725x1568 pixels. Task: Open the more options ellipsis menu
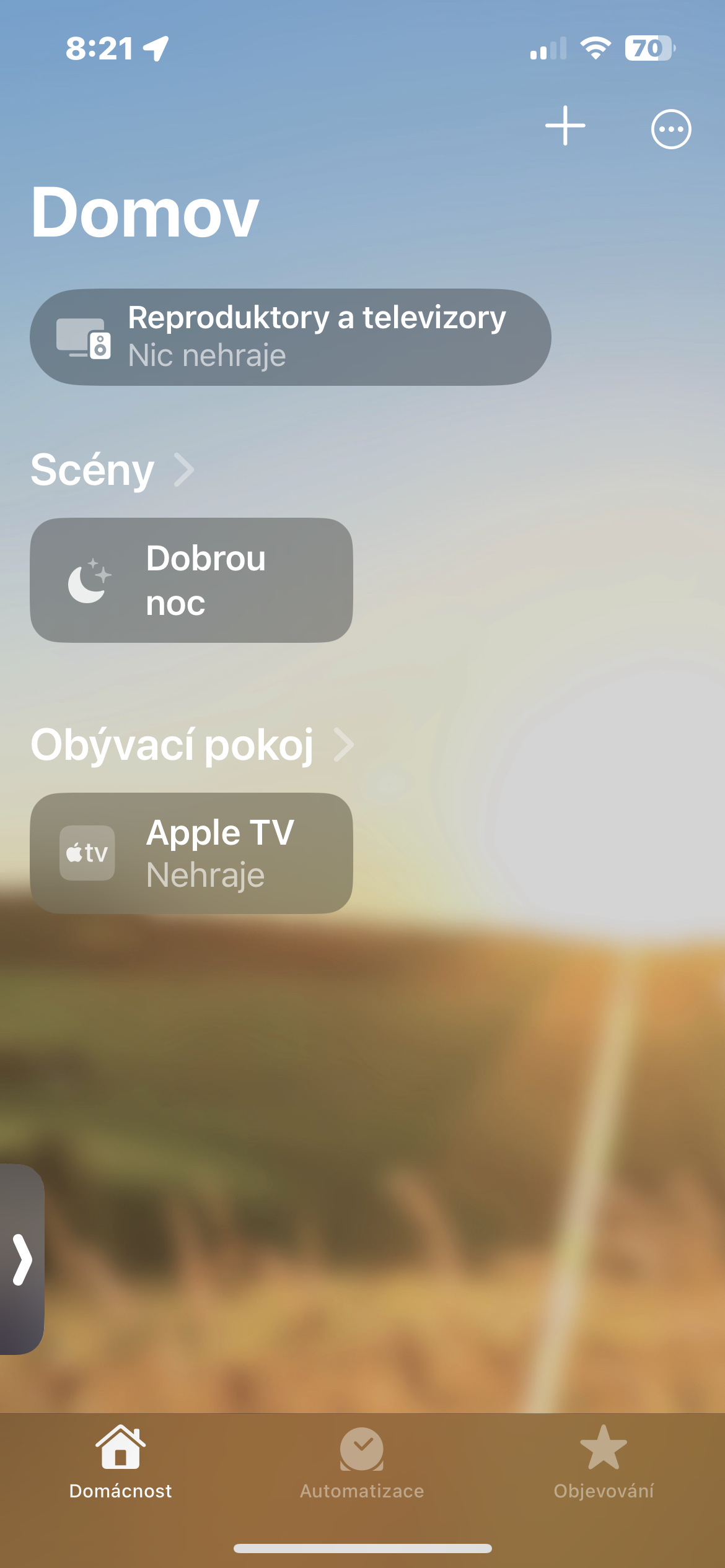tap(670, 129)
